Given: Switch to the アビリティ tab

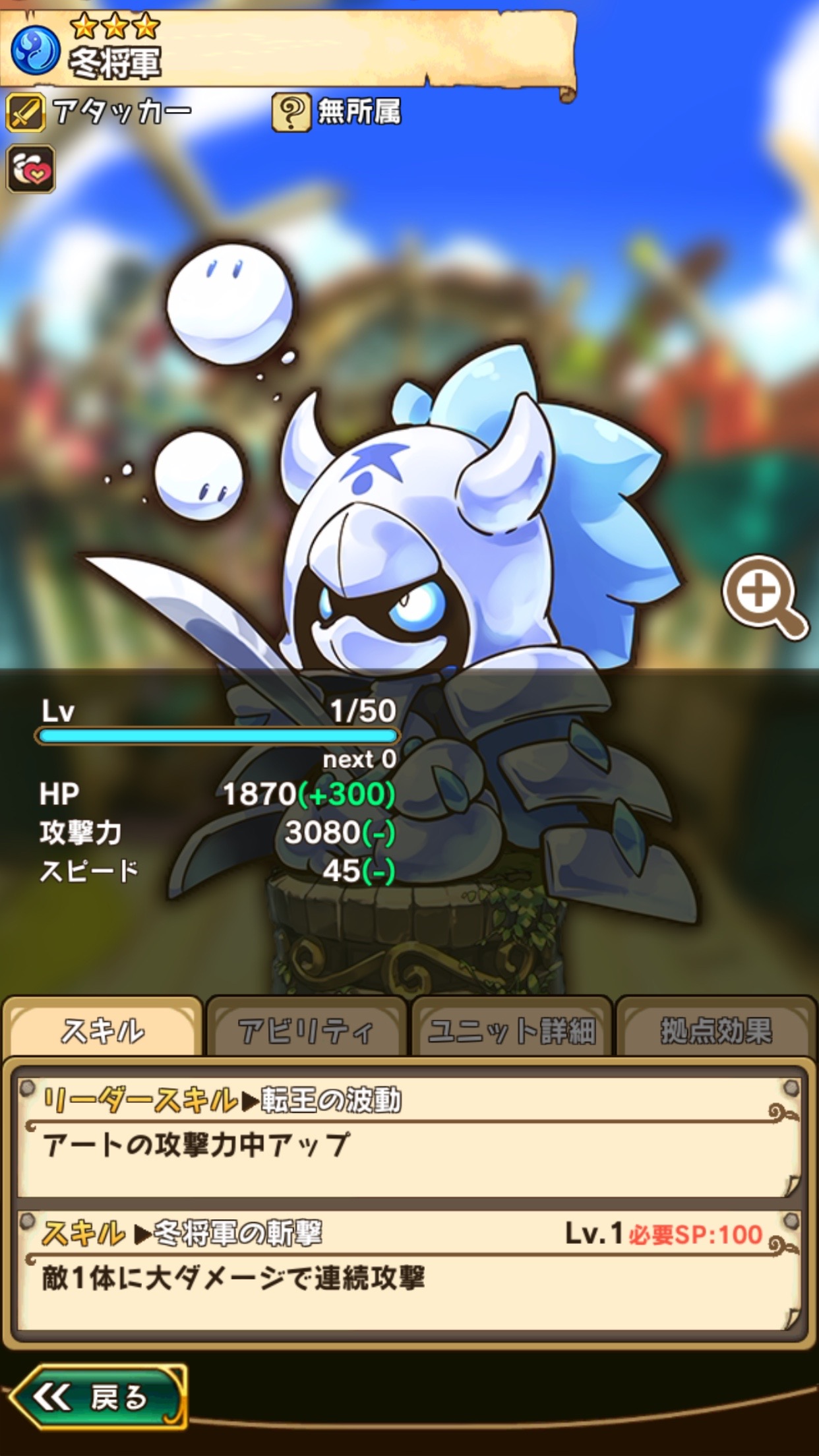Looking at the screenshot, I should 306,1031.
